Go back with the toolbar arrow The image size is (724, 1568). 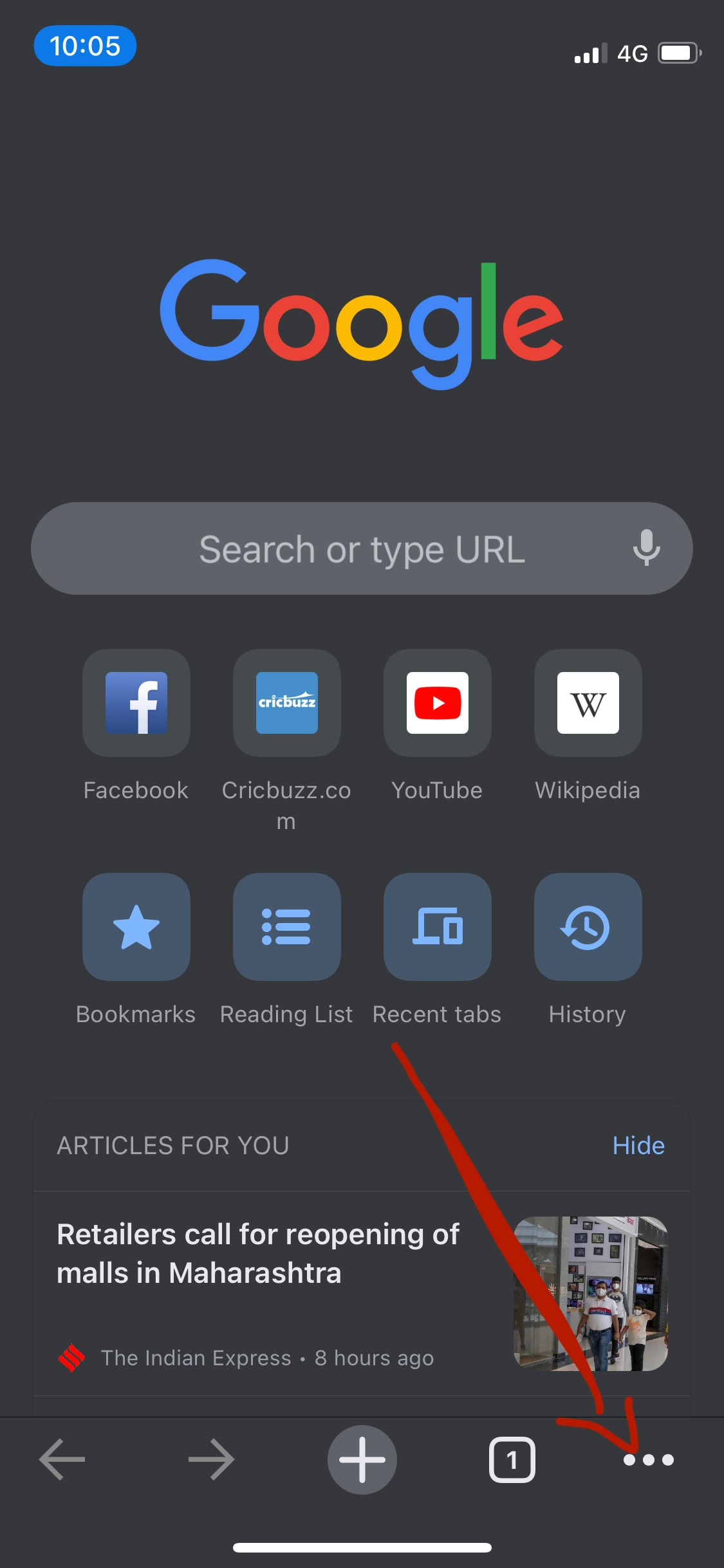pyautogui.click(x=62, y=1460)
